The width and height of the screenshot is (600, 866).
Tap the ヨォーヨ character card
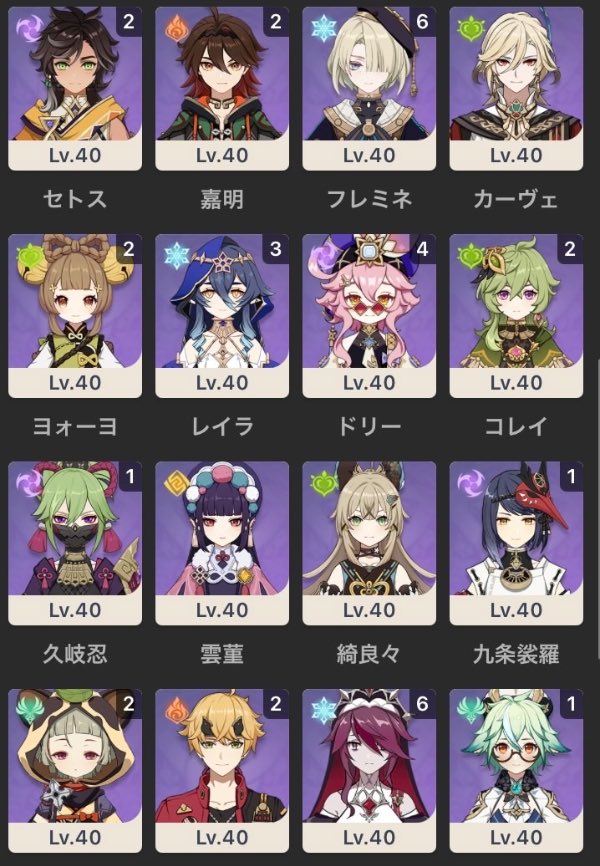point(75,314)
